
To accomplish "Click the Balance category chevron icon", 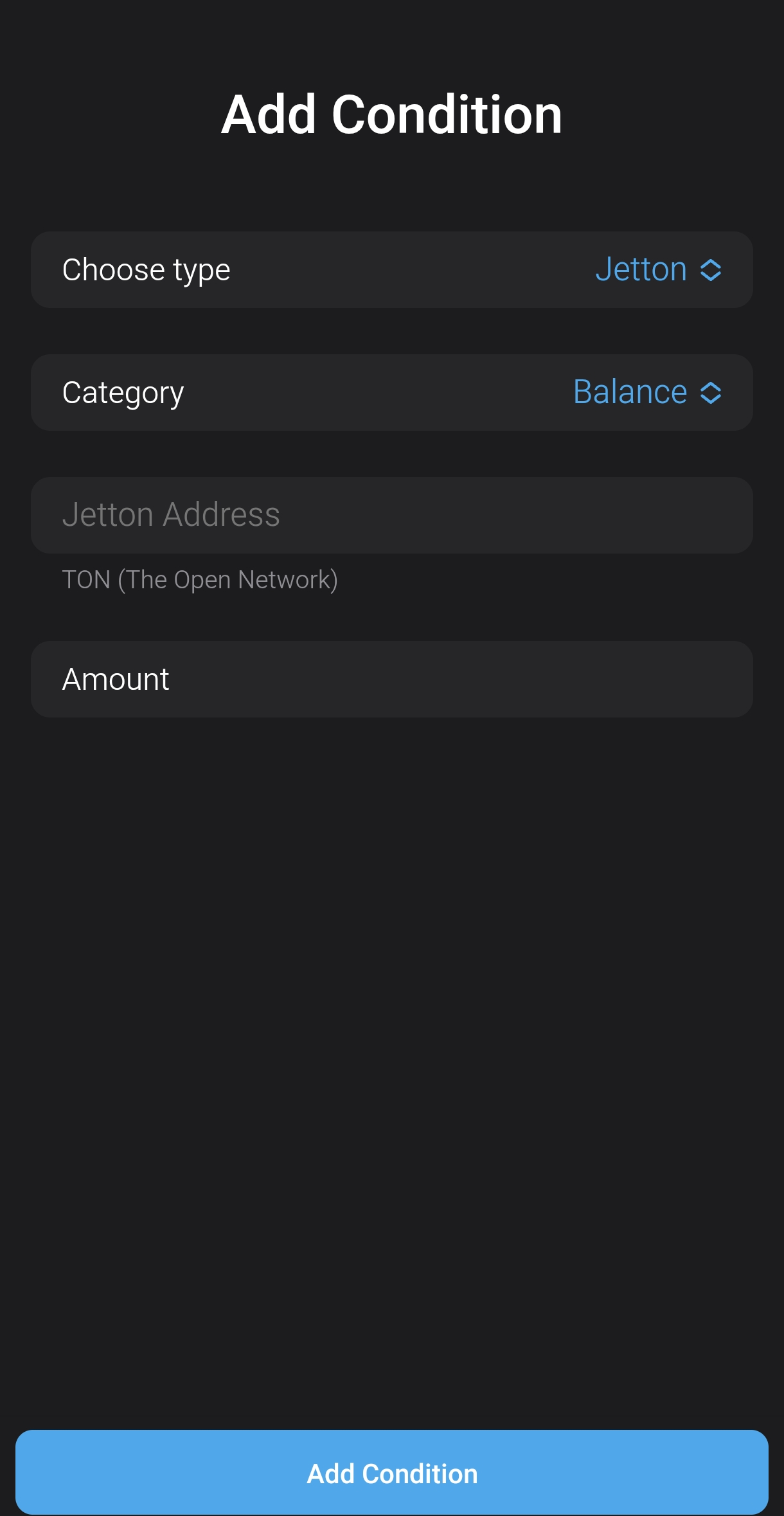I will [712, 392].
